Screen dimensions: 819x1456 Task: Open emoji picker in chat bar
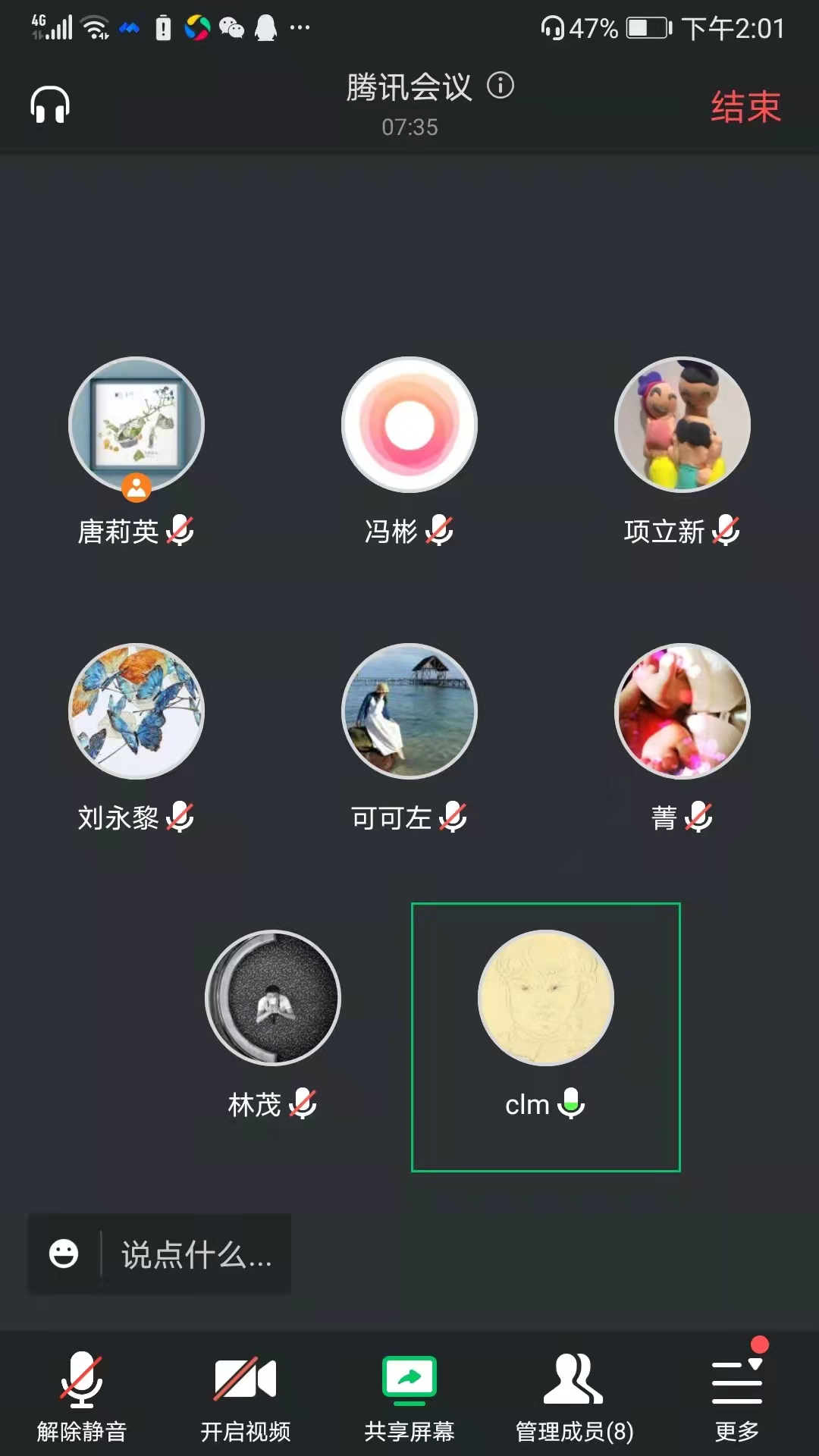pos(64,1254)
